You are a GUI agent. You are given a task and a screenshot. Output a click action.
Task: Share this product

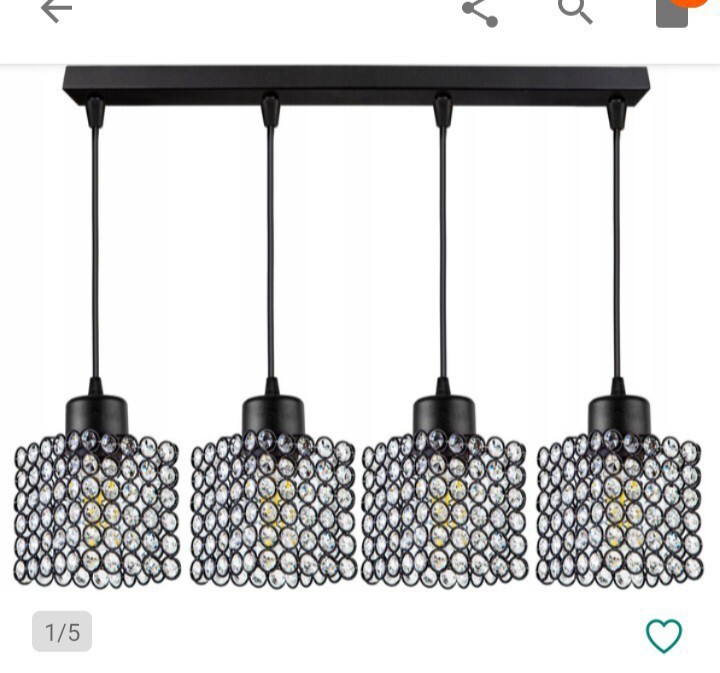(x=479, y=11)
